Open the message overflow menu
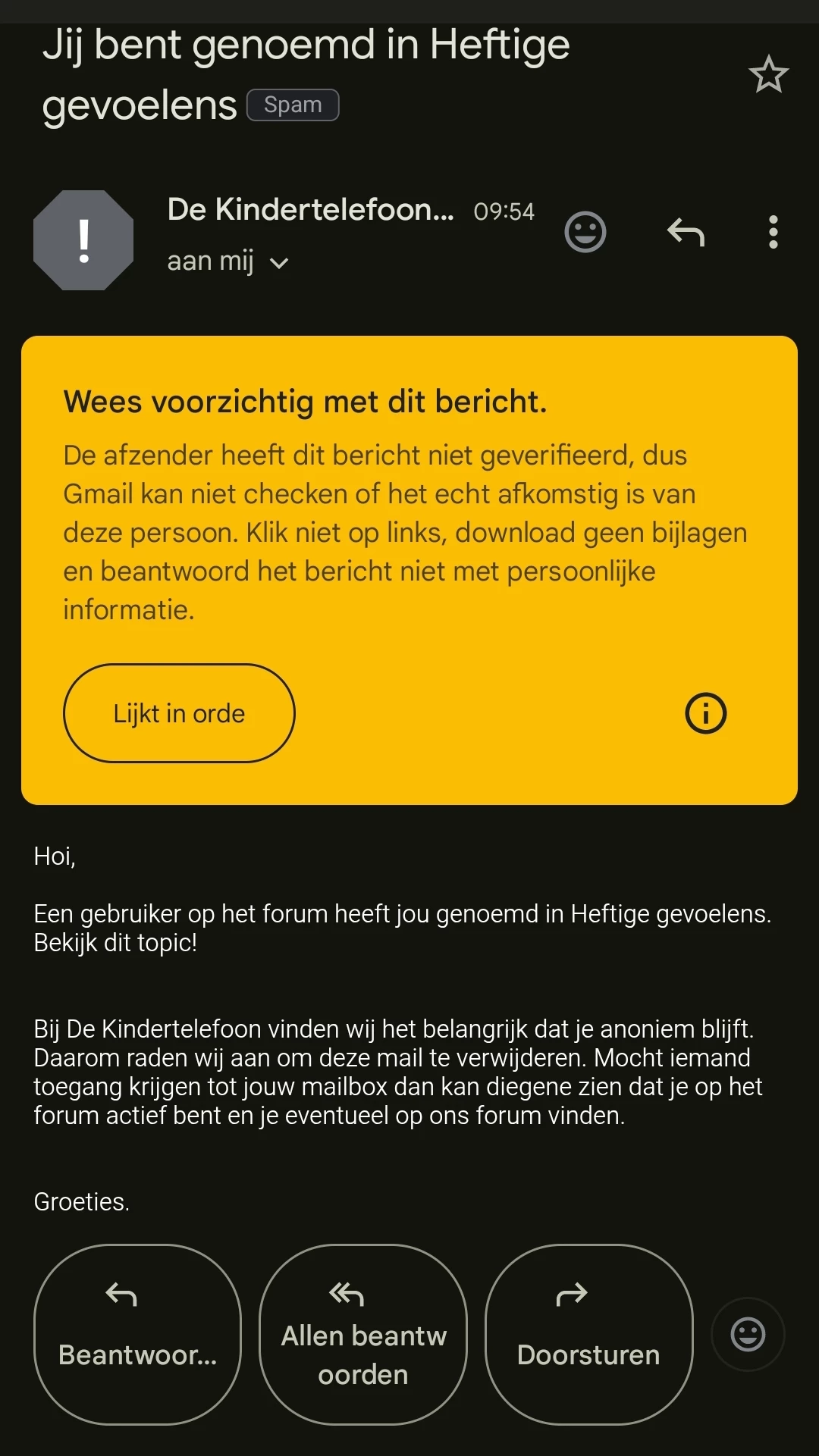This screenshot has width=819, height=1456. pos(773,232)
